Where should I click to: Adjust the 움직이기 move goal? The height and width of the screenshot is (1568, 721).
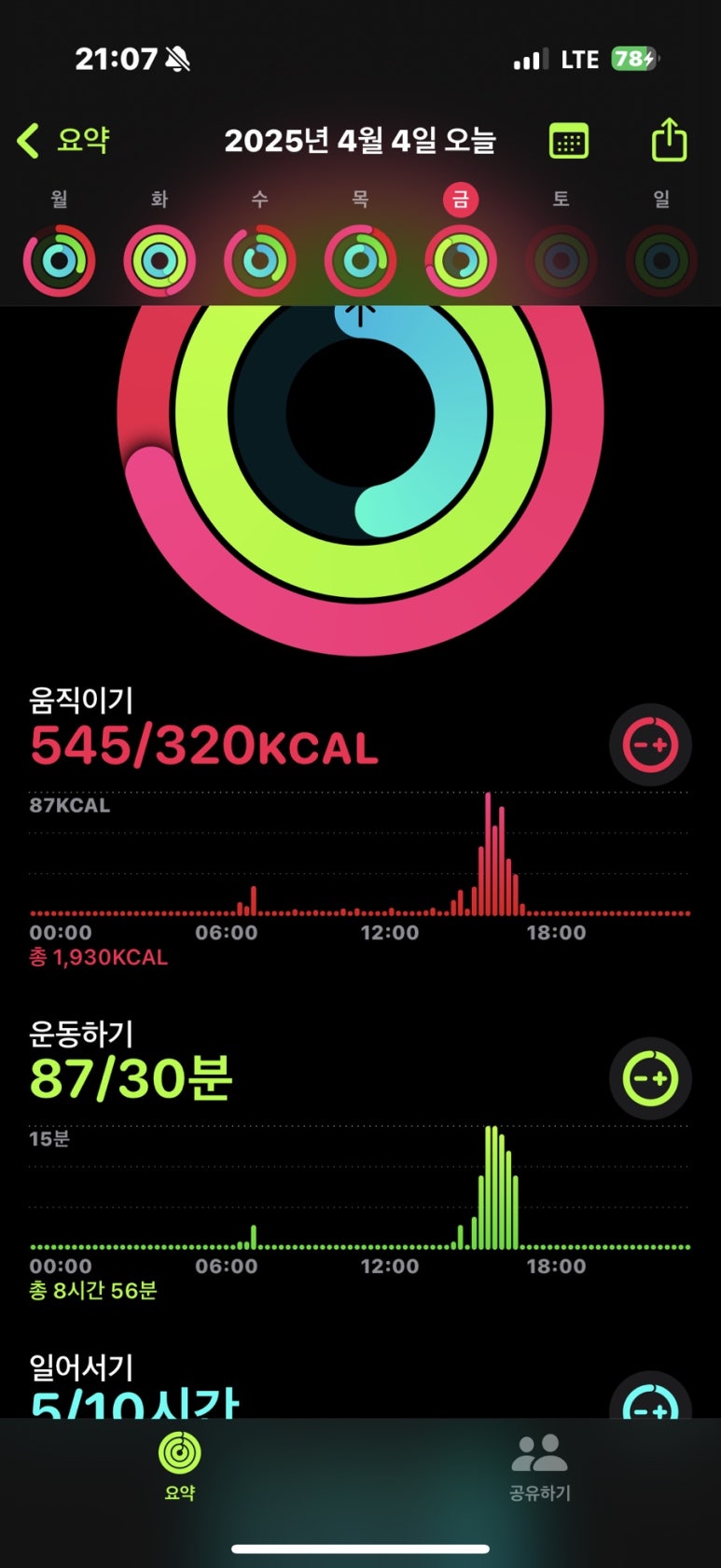[x=650, y=744]
